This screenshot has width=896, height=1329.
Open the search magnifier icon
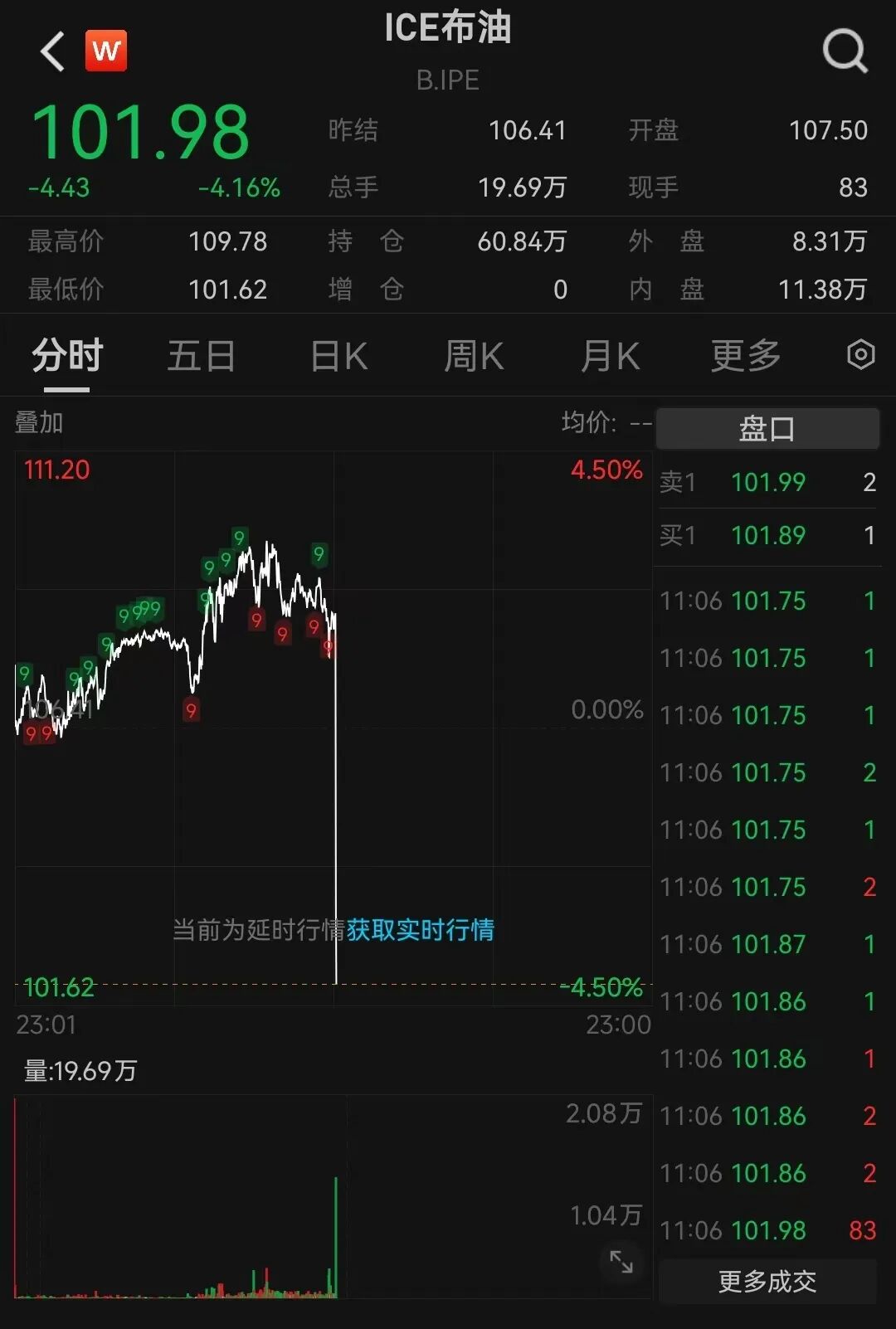click(x=844, y=51)
